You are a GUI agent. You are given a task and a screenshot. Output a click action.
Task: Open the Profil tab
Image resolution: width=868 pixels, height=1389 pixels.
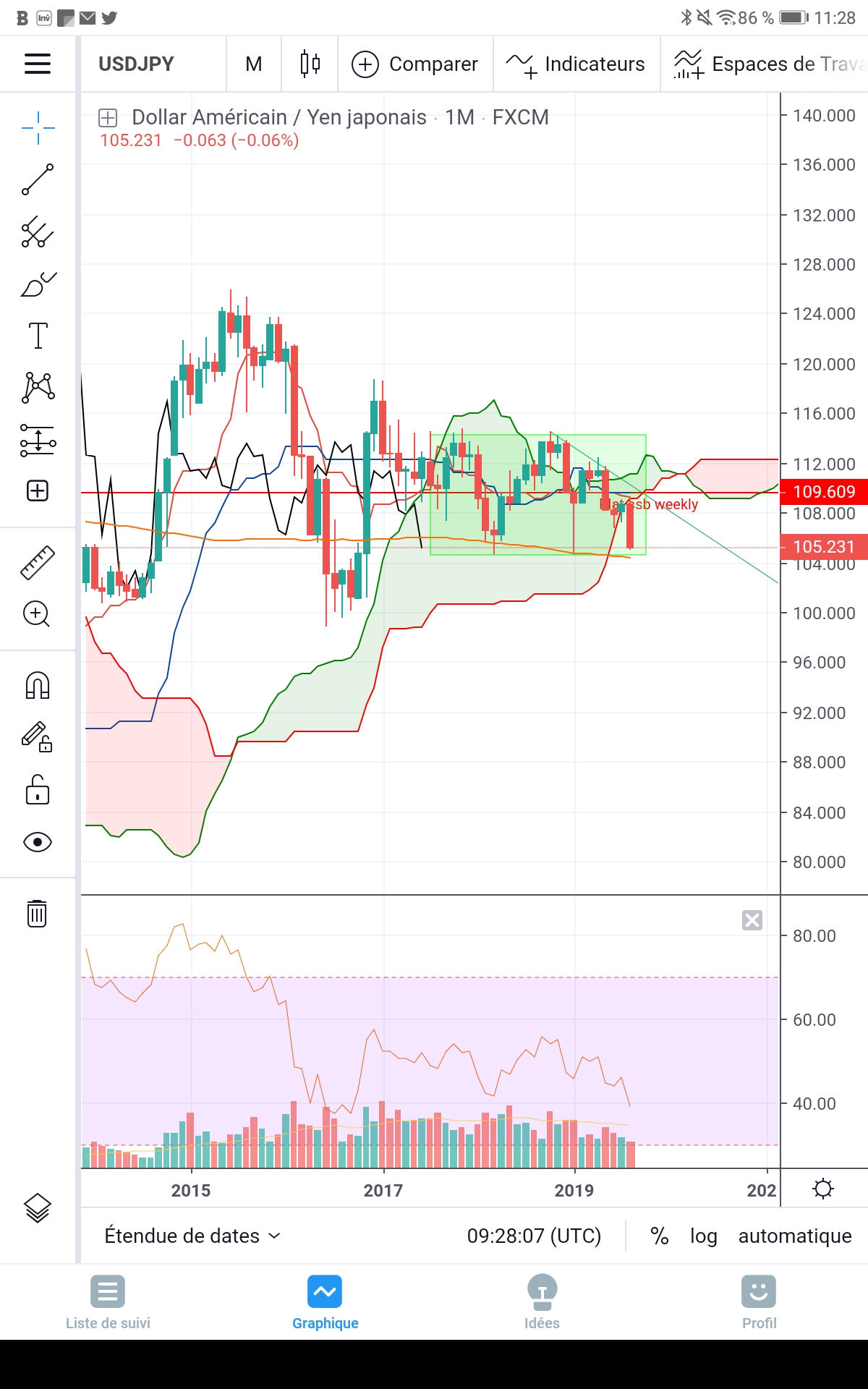759,1302
